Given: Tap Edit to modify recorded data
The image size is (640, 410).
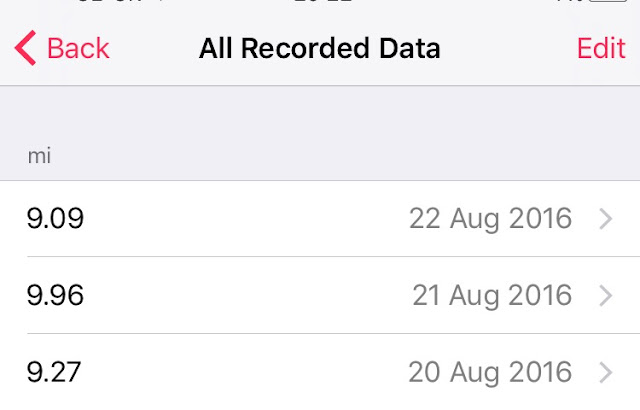Looking at the screenshot, I should pos(601,48).
